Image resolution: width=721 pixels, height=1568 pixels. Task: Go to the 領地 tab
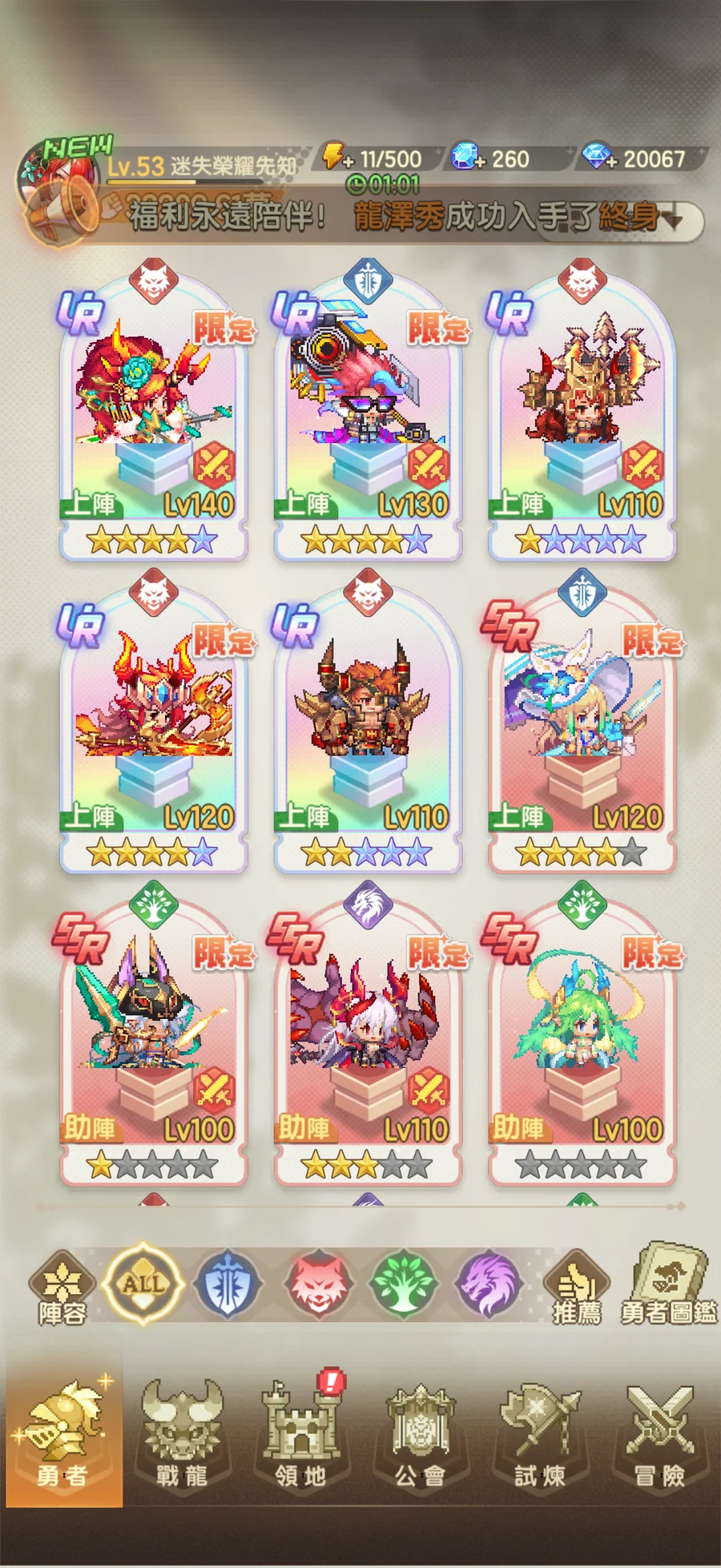300,1433
